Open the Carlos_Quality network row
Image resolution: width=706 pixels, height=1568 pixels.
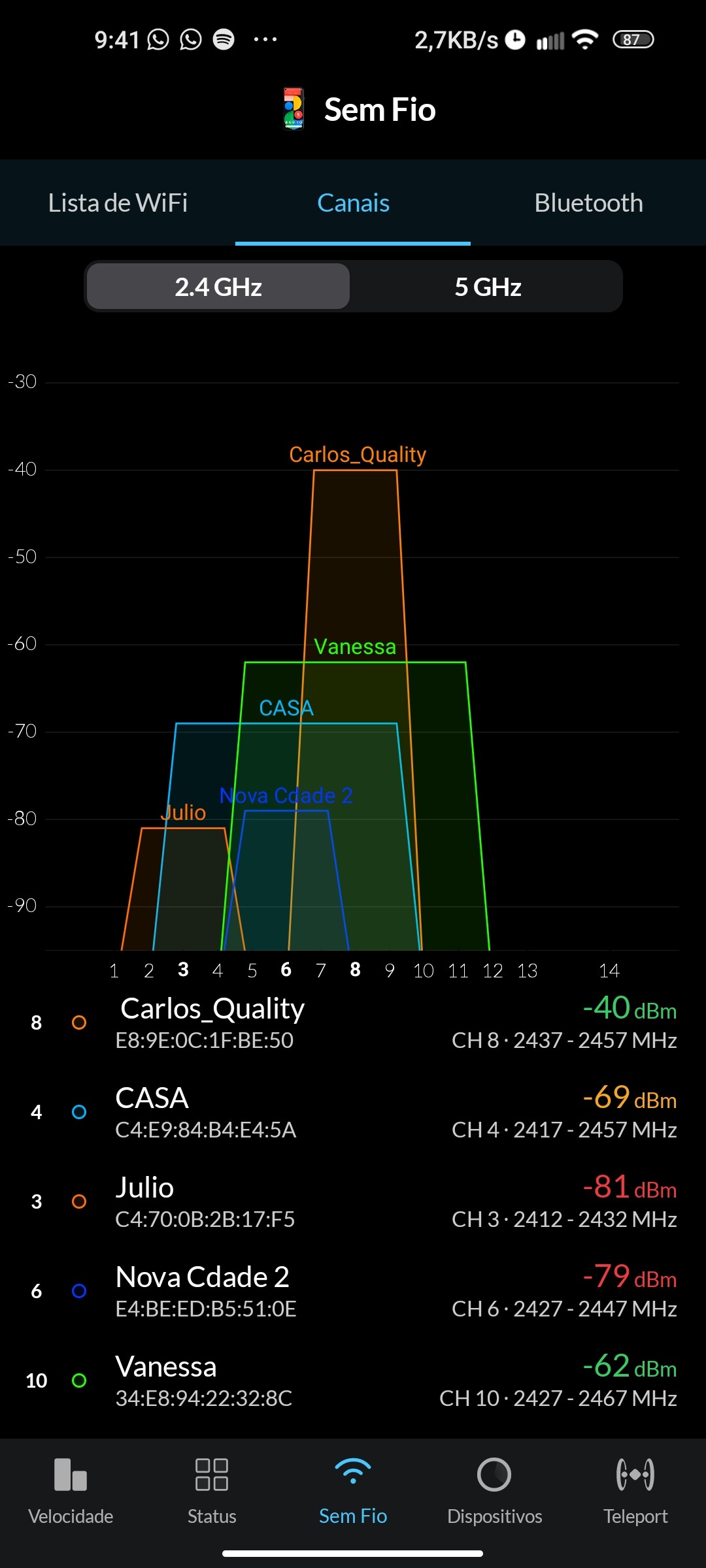pyautogui.click(x=353, y=1023)
